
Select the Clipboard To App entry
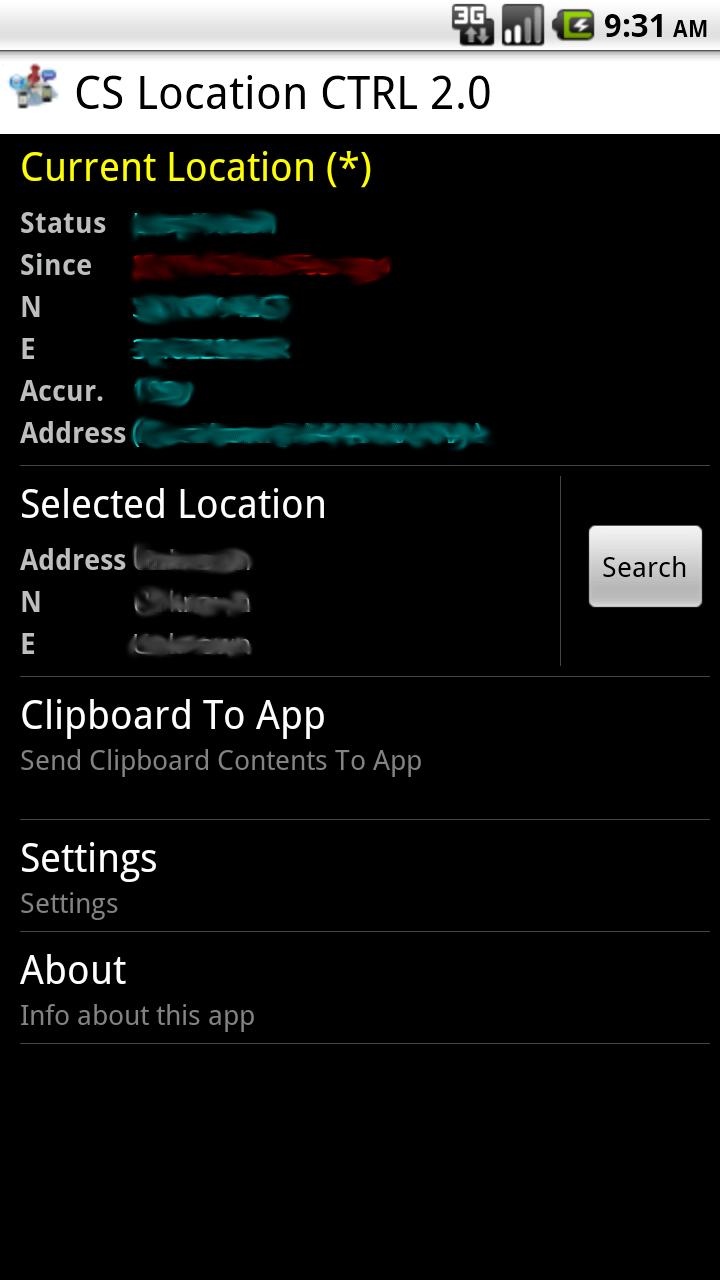tap(172, 714)
